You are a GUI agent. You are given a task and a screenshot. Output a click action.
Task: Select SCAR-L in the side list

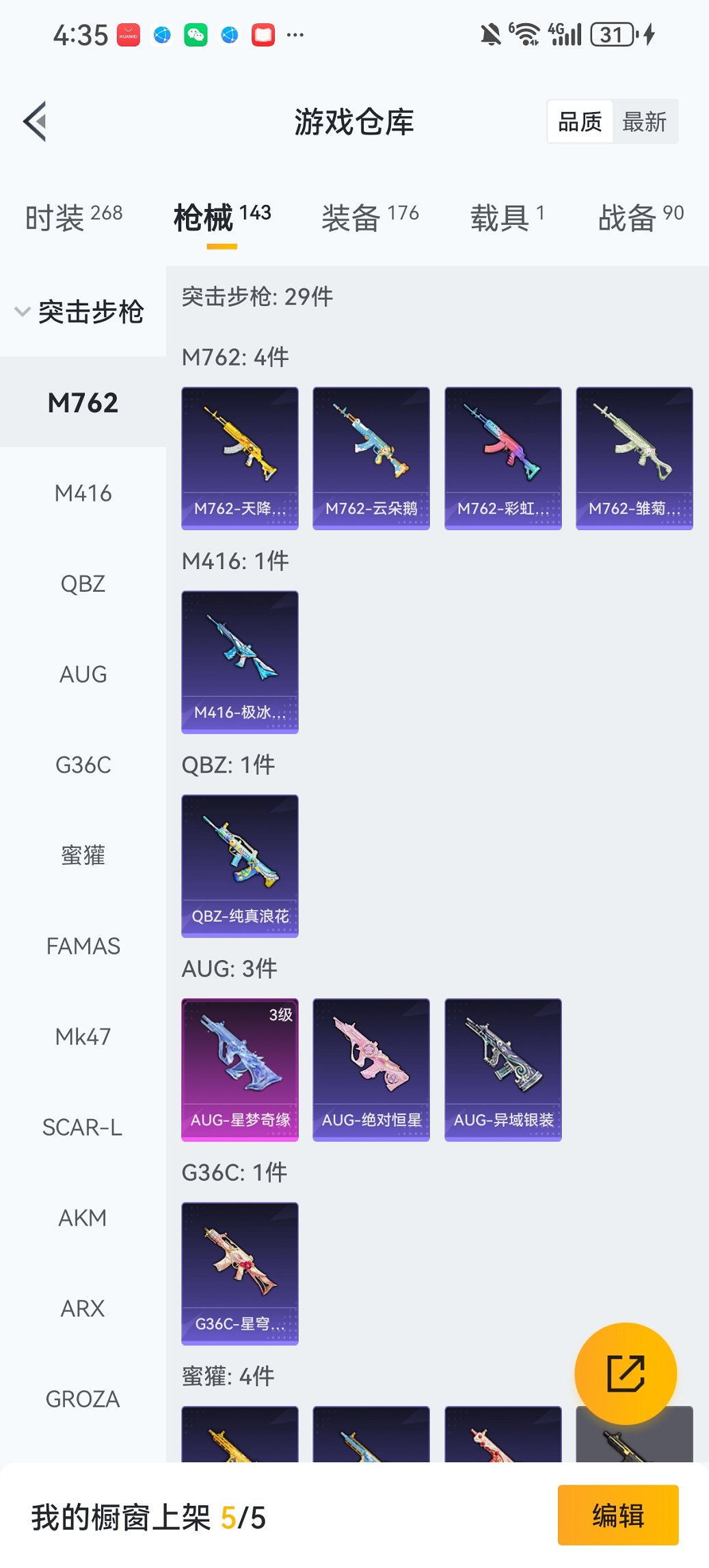[83, 1127]
